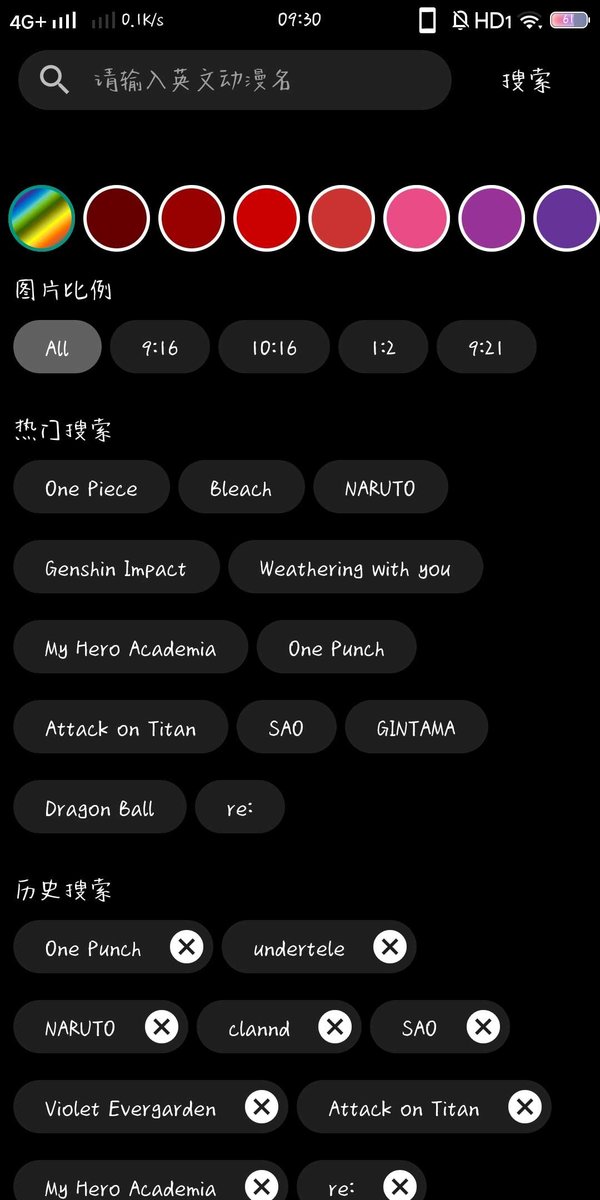This screenshot has width=600, height=1200.
Task: Select Weathering with you chip
Action: (x=355, y=568)
